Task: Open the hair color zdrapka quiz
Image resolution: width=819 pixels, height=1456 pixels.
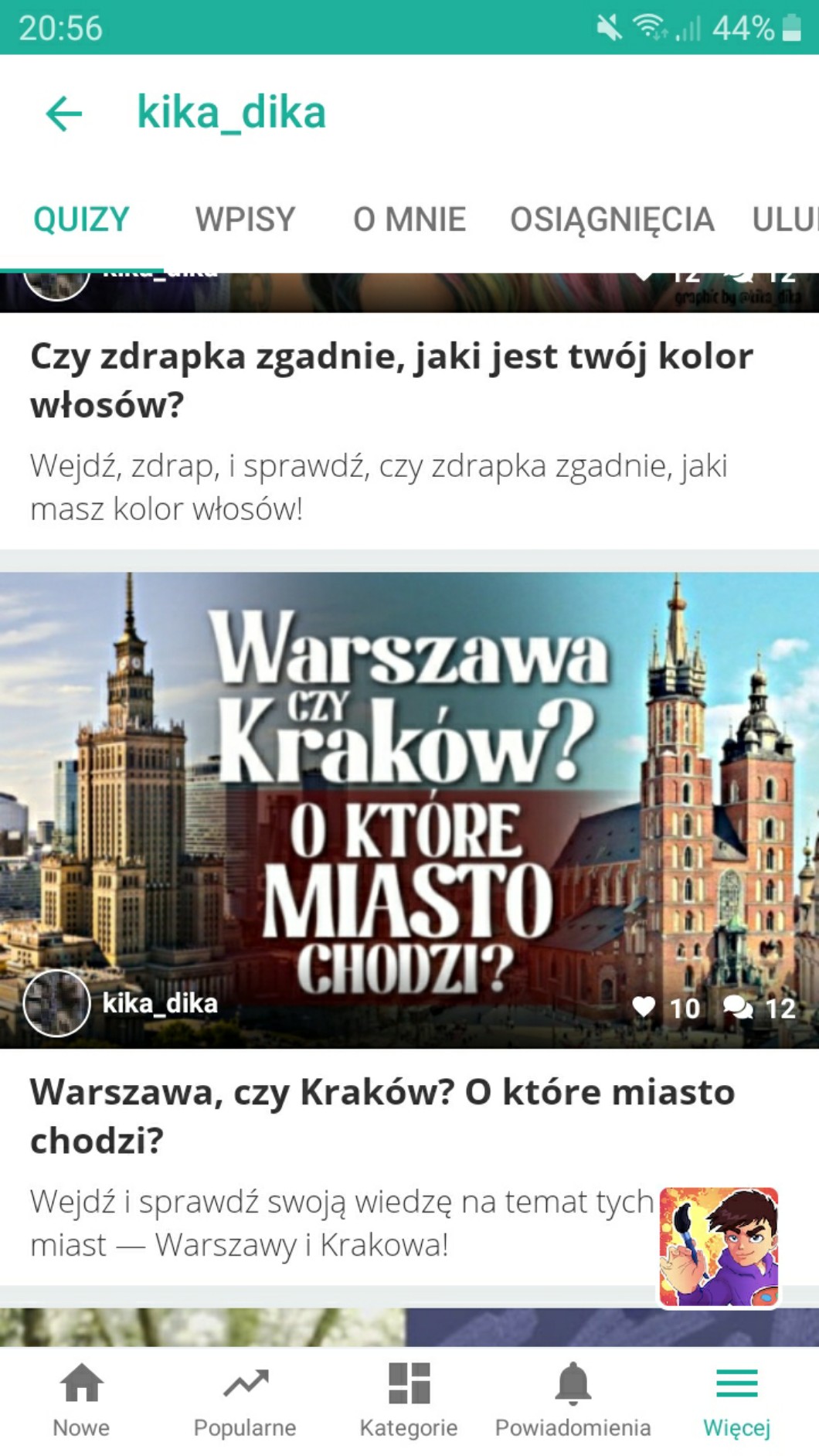Action: tap(391, 380)
